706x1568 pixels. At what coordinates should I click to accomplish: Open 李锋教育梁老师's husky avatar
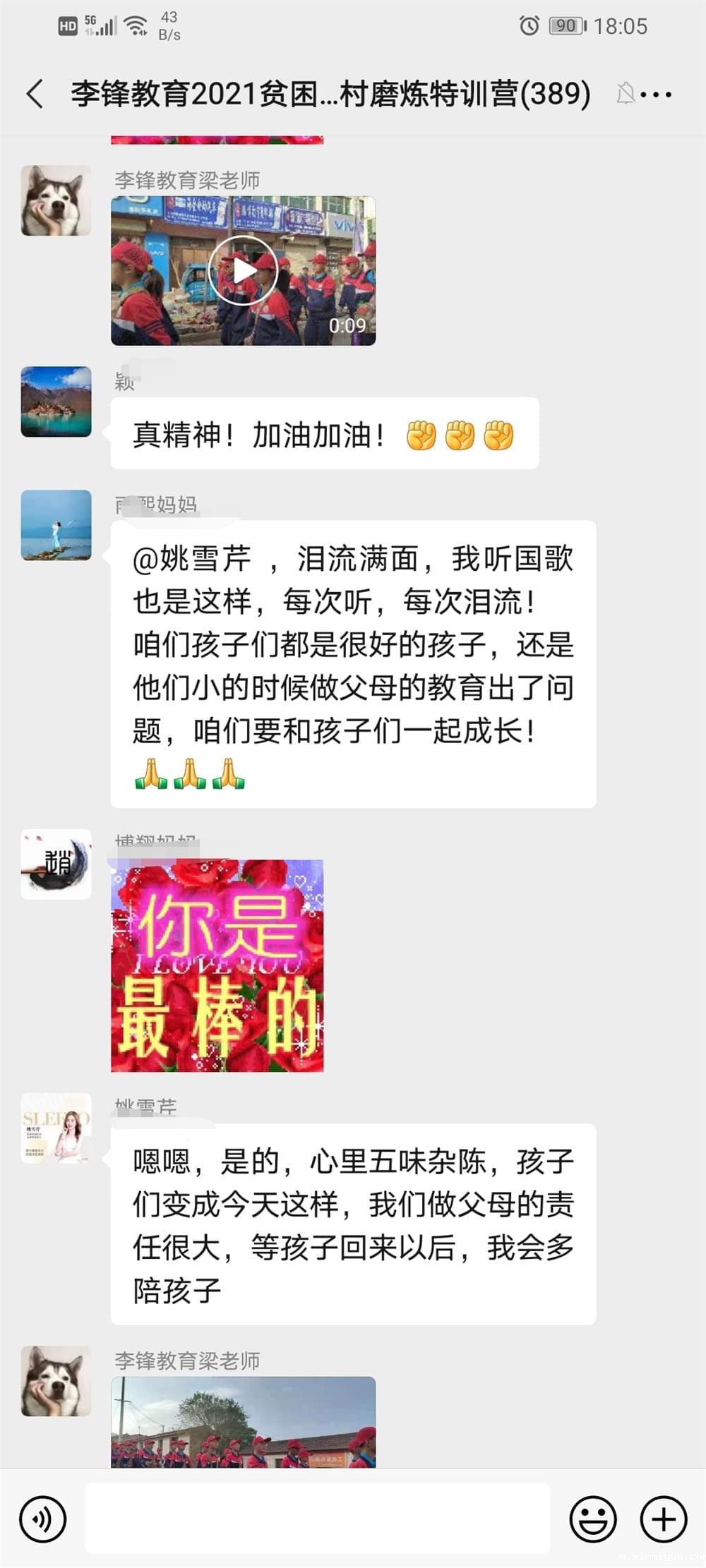pos(56,200)
